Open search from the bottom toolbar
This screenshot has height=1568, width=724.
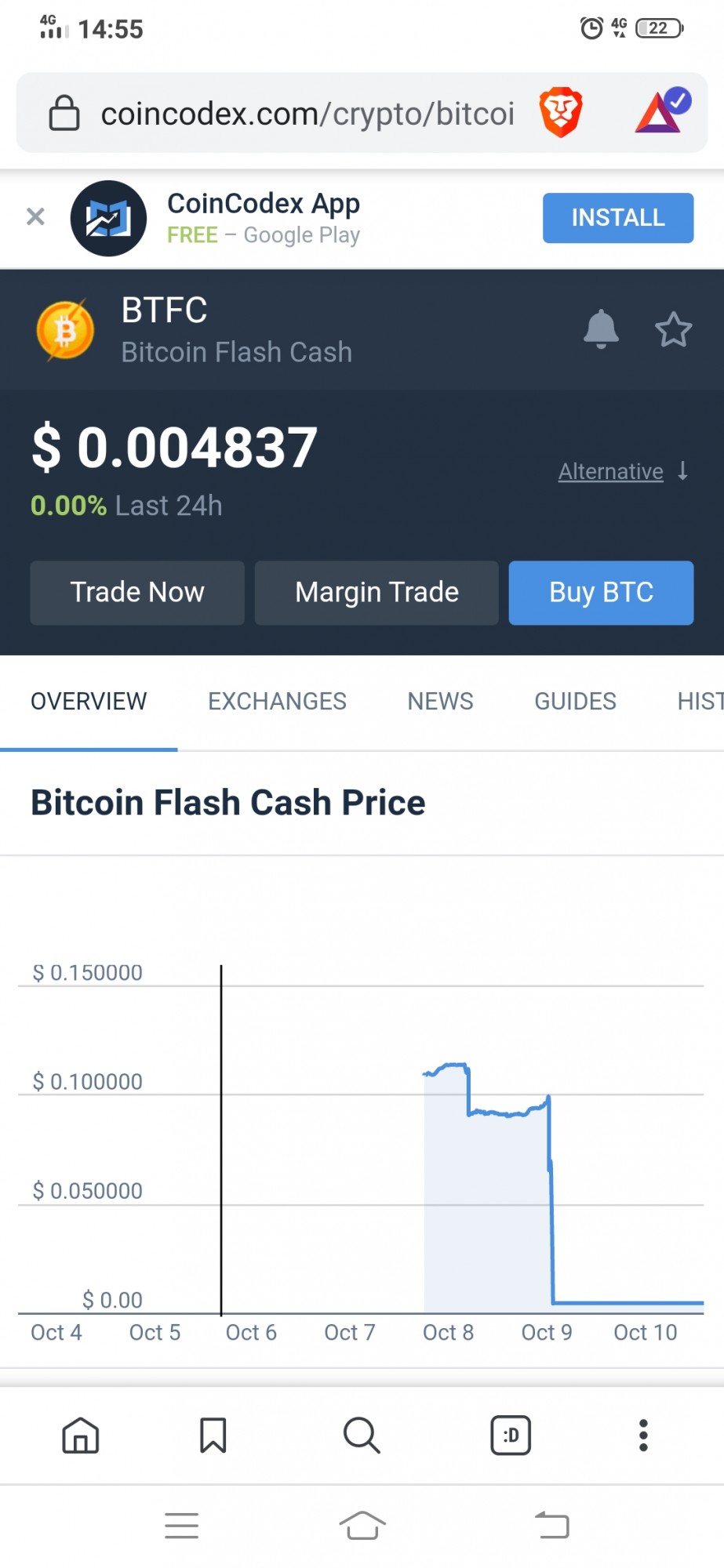(x=362, y=1436)
